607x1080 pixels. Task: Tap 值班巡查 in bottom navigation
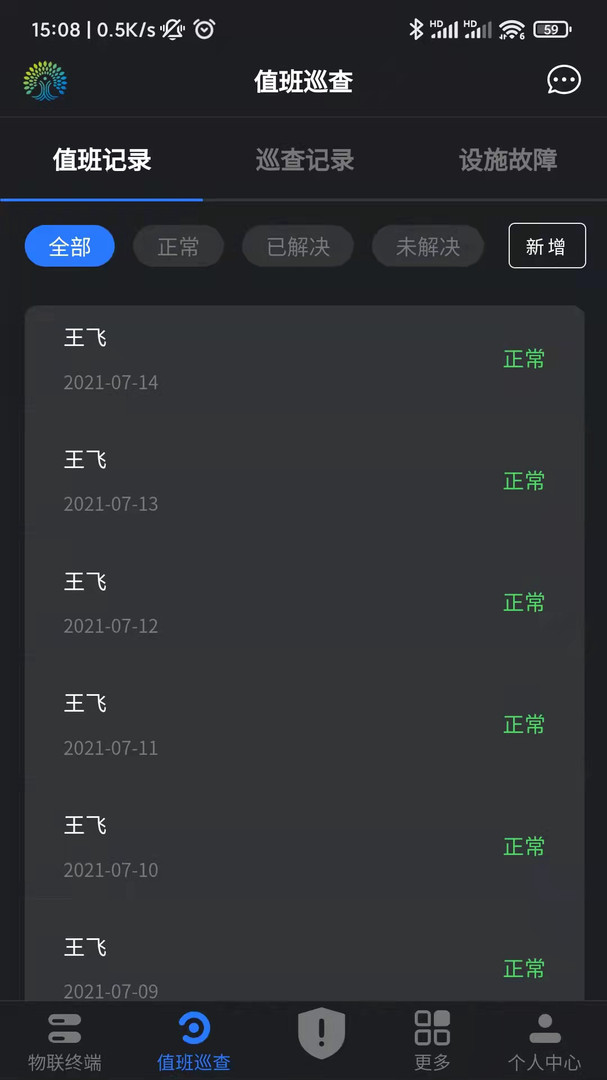194,1042
